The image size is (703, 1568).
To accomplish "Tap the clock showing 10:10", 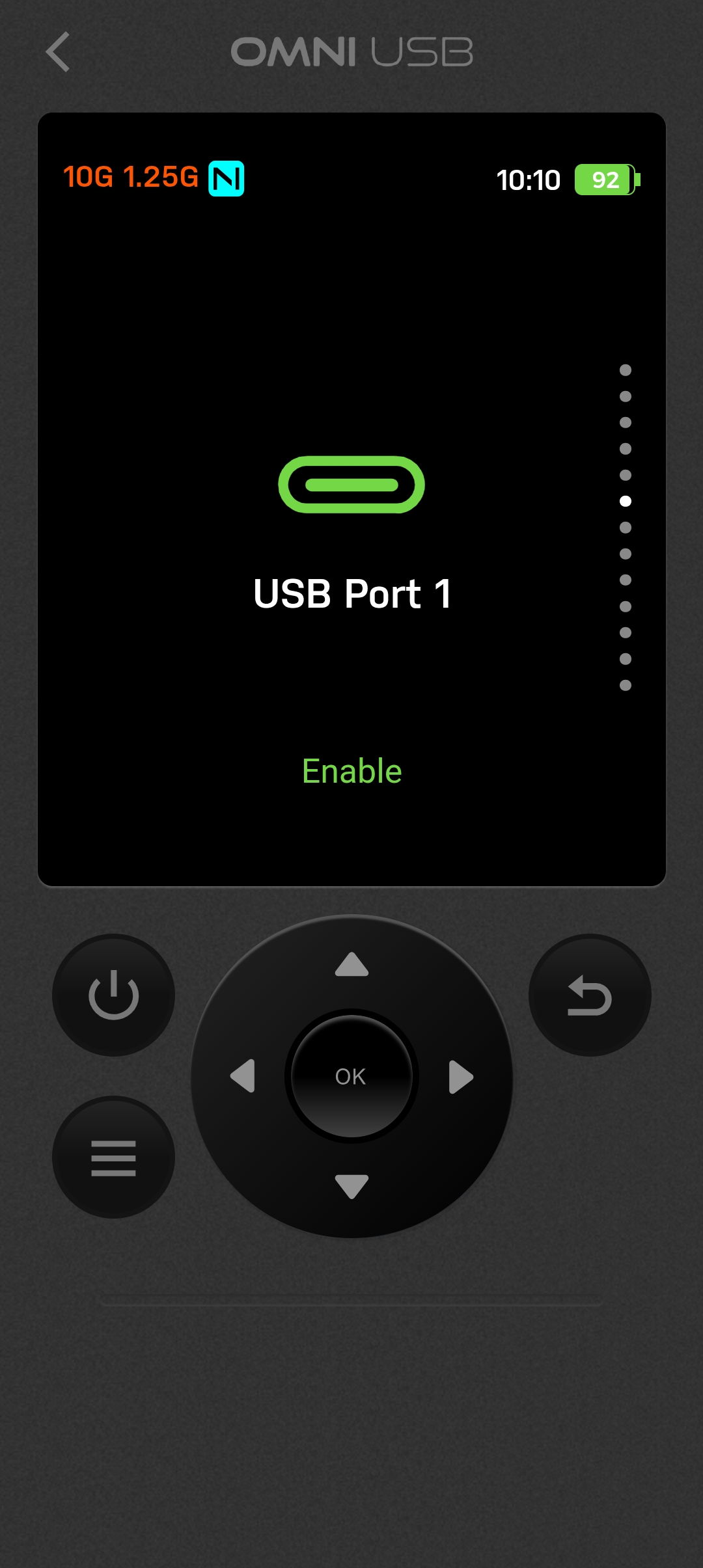I will point(529,180).
